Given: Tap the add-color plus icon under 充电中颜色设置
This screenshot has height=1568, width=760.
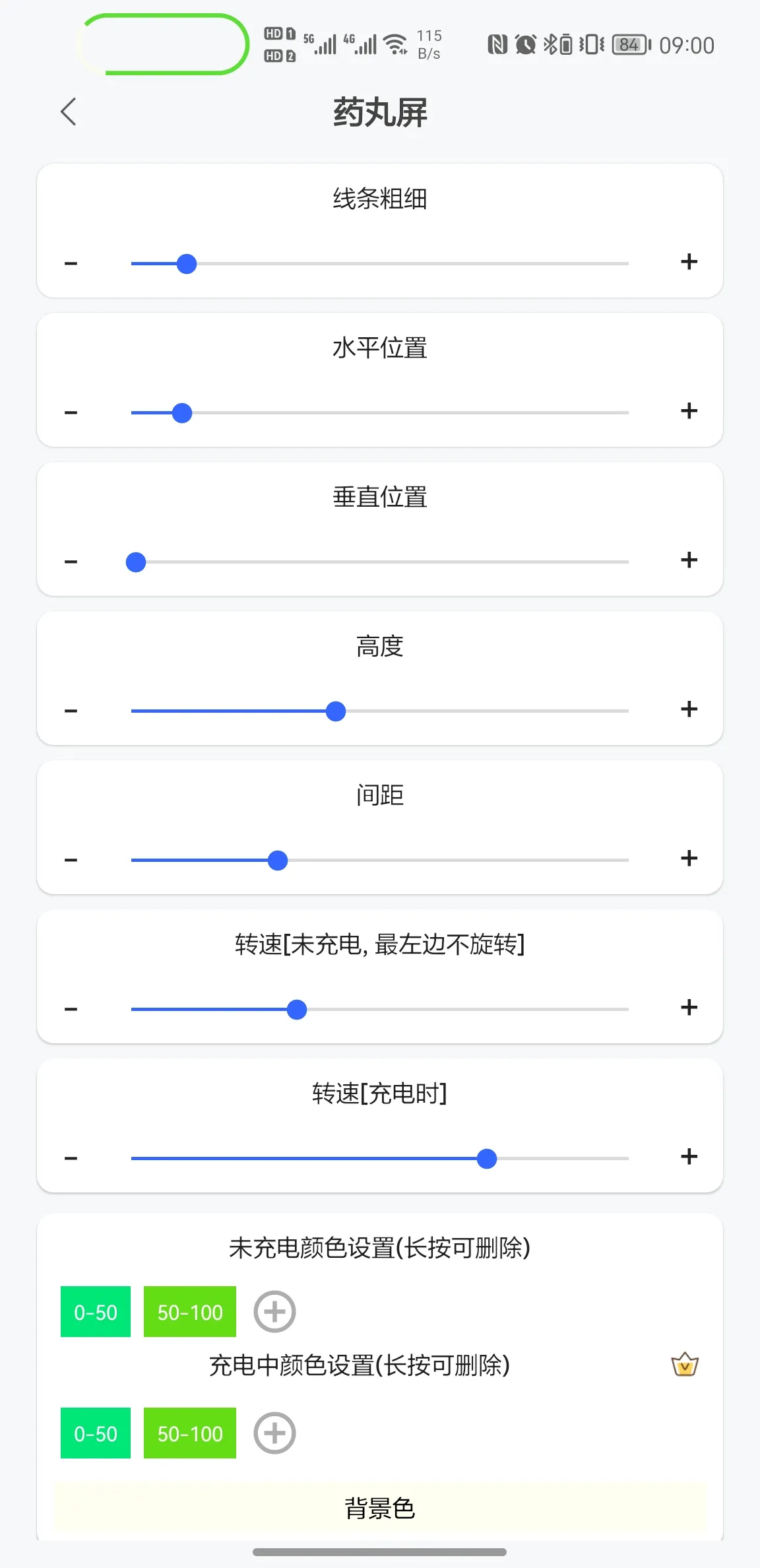Looking at the screenshot, I should [274, 1433].
